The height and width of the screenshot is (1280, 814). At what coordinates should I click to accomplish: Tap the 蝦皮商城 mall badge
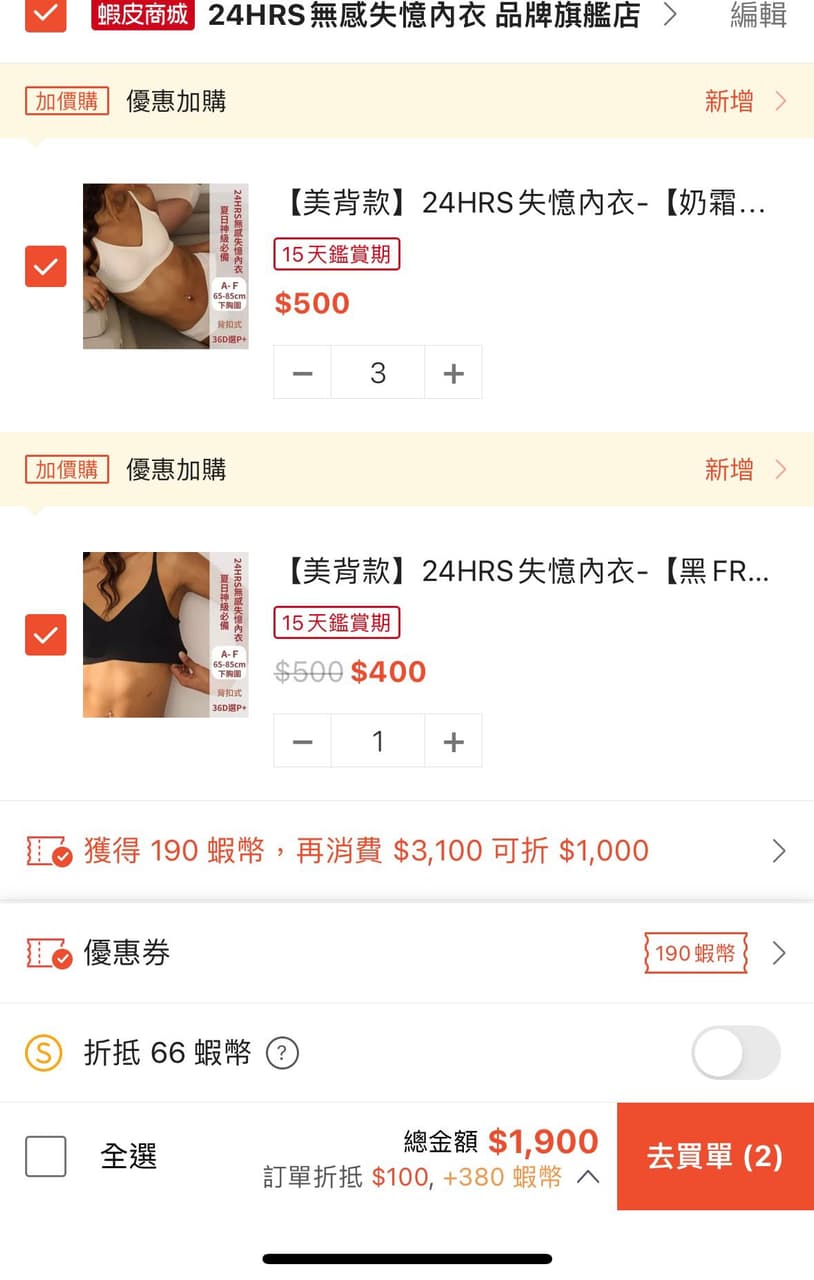(x=142, y=16)
